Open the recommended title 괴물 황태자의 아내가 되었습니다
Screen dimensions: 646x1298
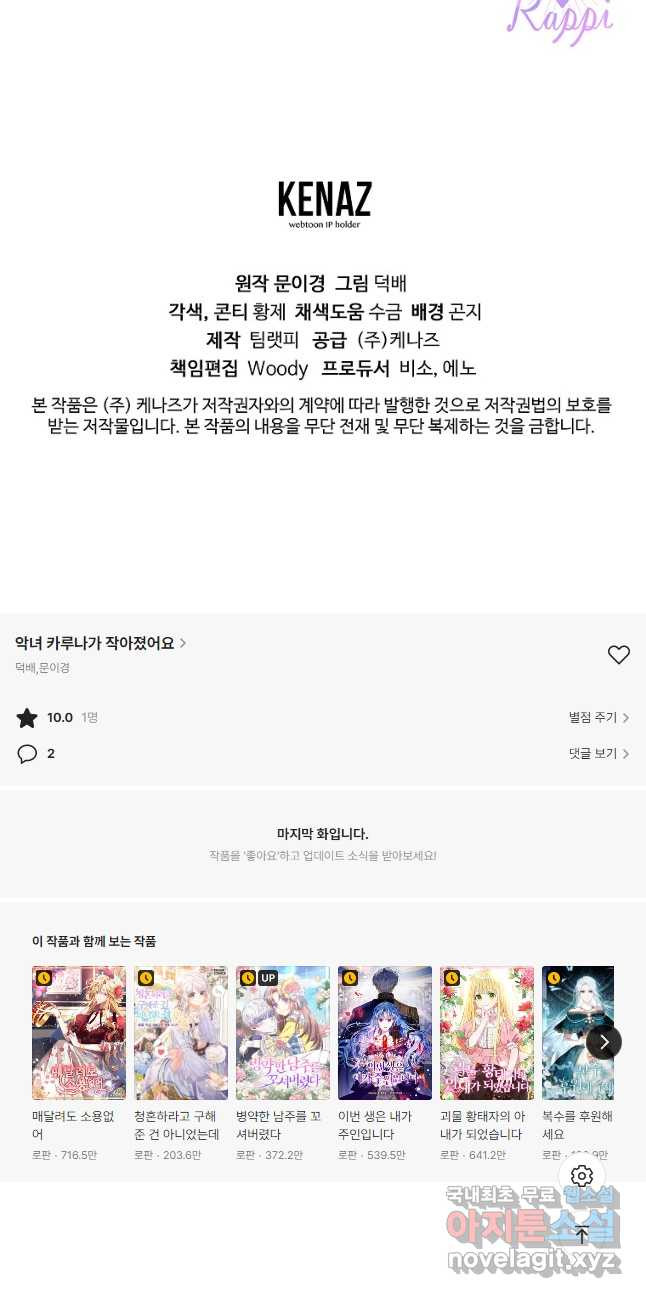[487, 1034]
